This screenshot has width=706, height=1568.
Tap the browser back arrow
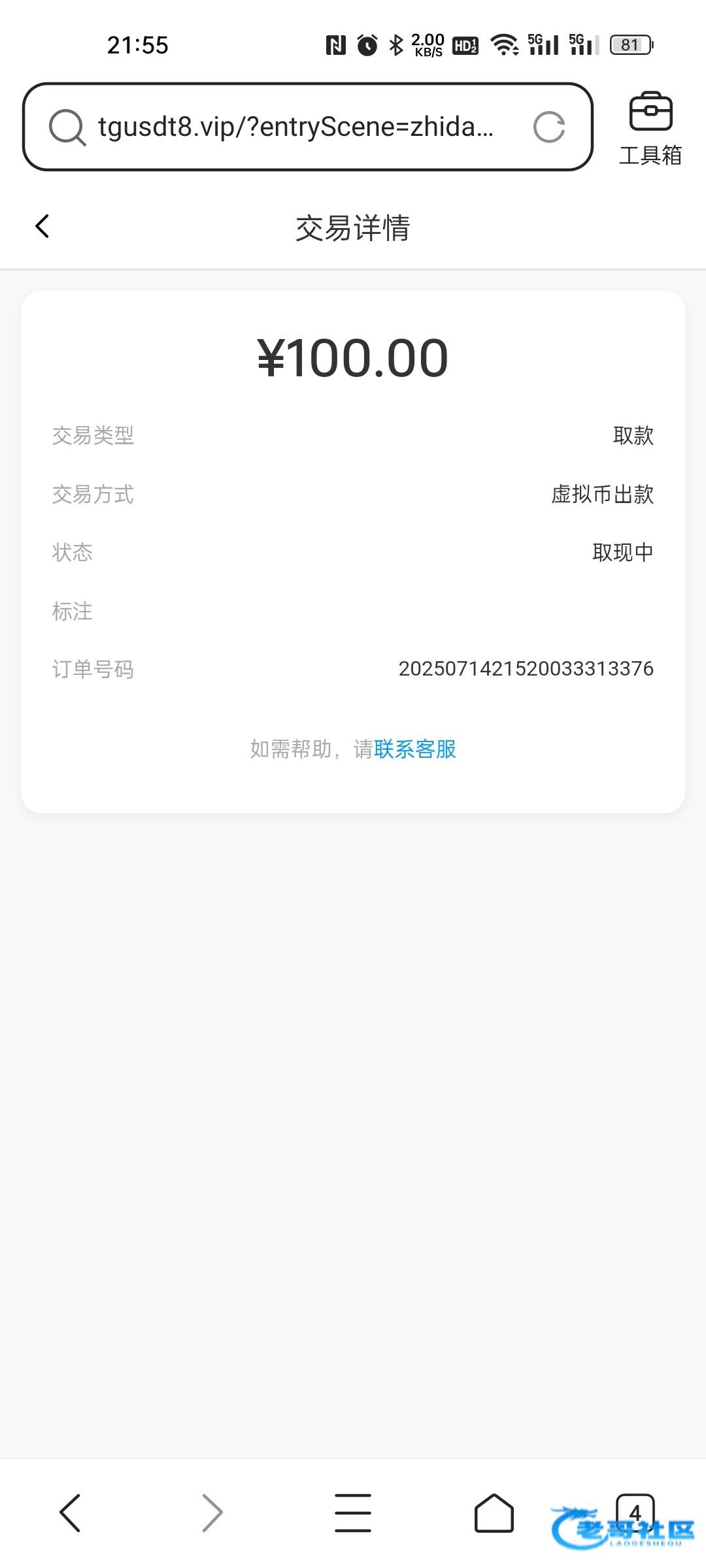[70, 1512]
